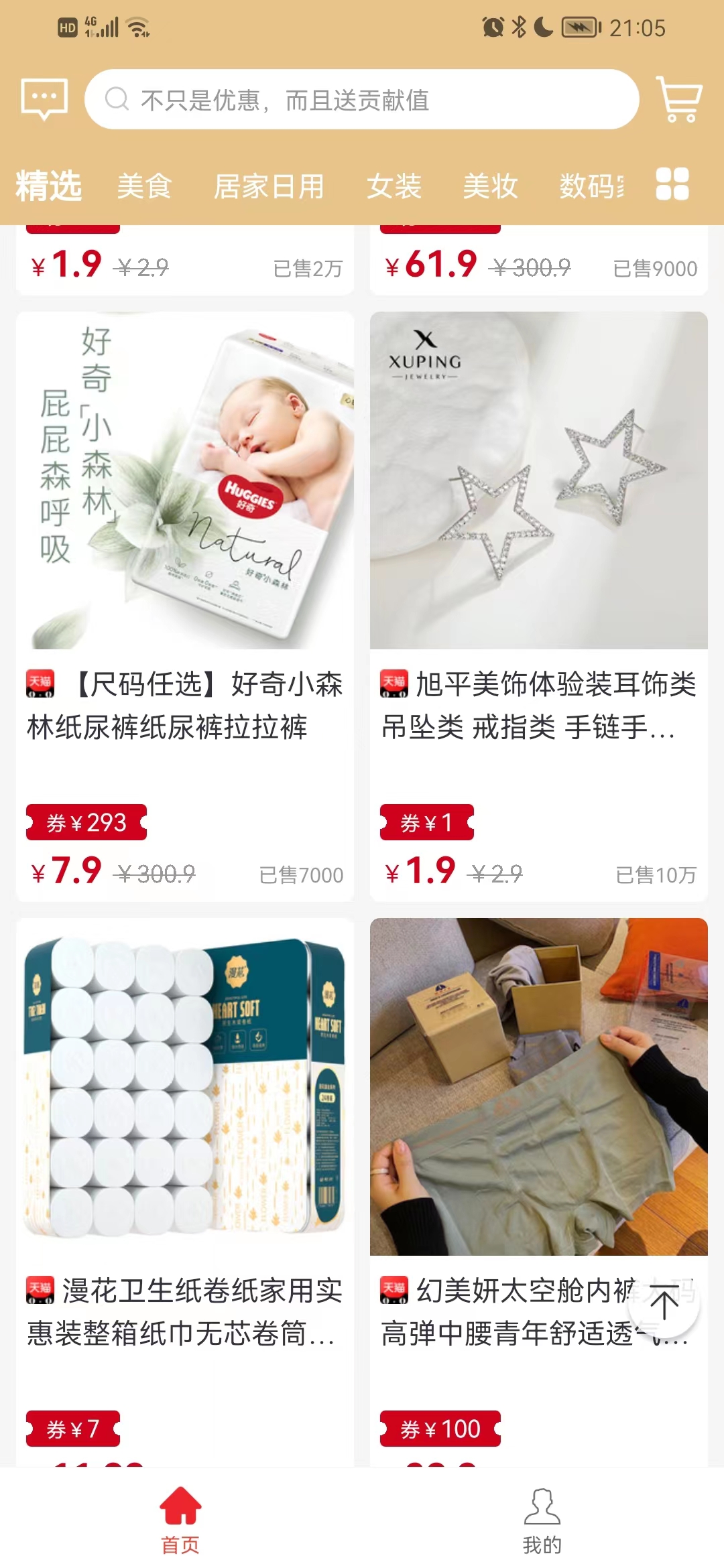724x1568 pixels.
Task: Open the ¥1.9 product card, 已售2万
Action: (x=185, y=265)
